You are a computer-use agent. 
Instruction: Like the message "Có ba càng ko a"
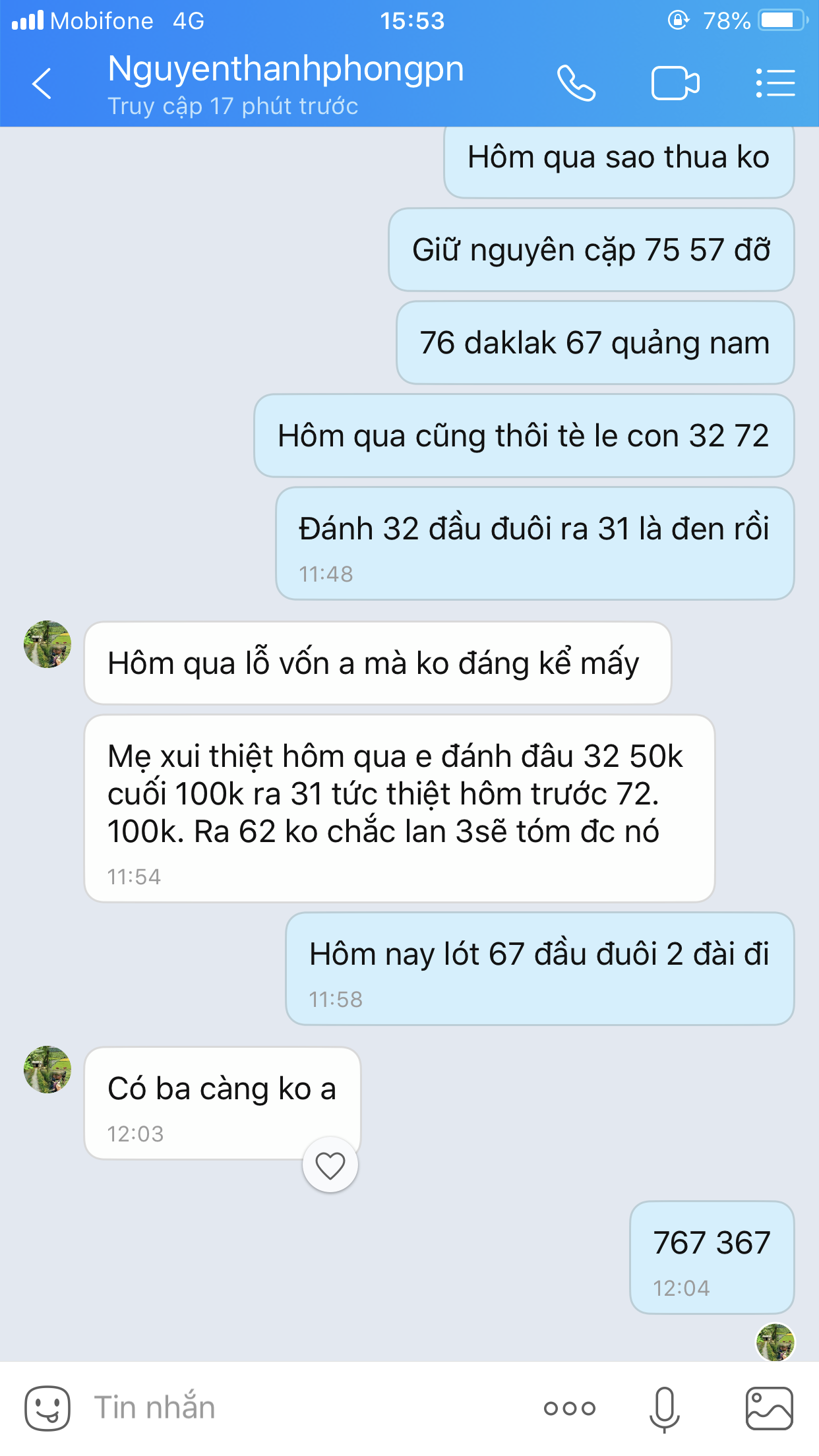pyautogui.click(x=330, y=1165)
